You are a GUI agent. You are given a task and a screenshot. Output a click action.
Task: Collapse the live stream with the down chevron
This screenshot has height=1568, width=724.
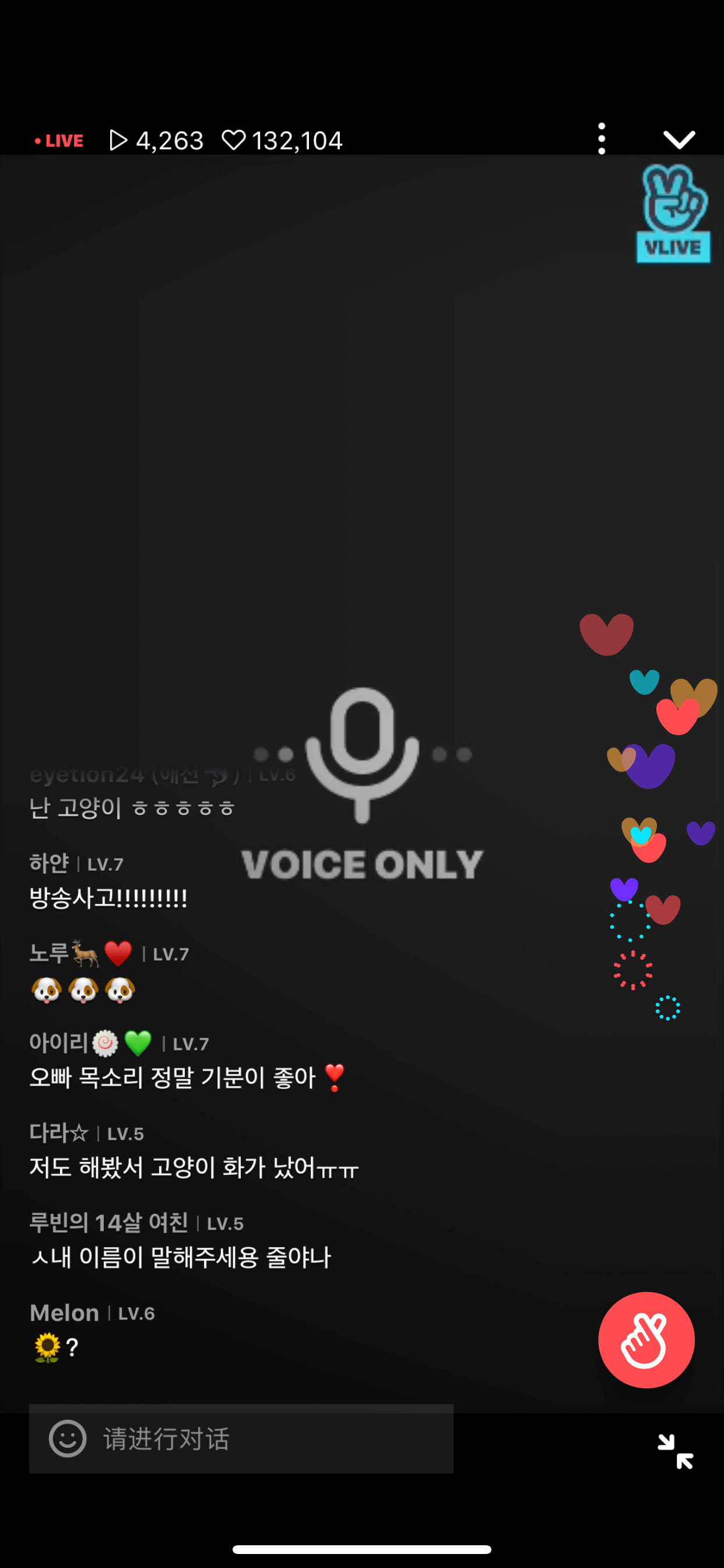[679, 139]
